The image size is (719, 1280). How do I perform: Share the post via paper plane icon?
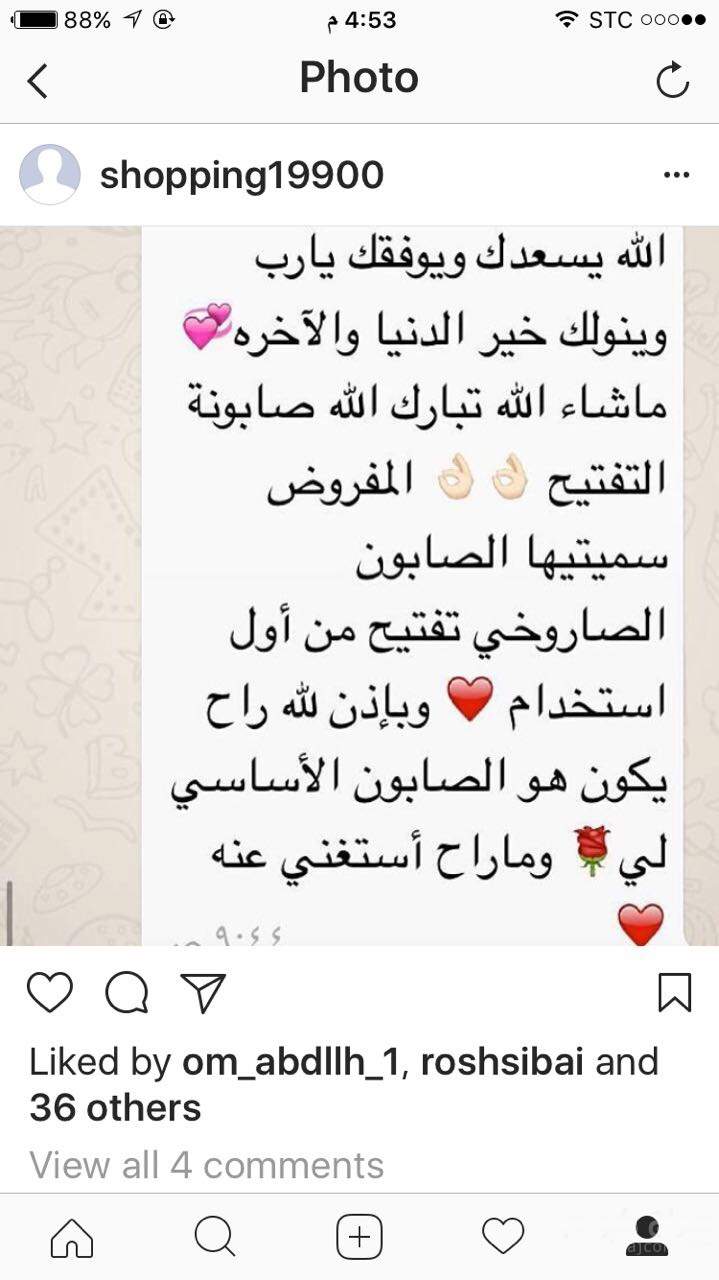(x=202, y=992)
